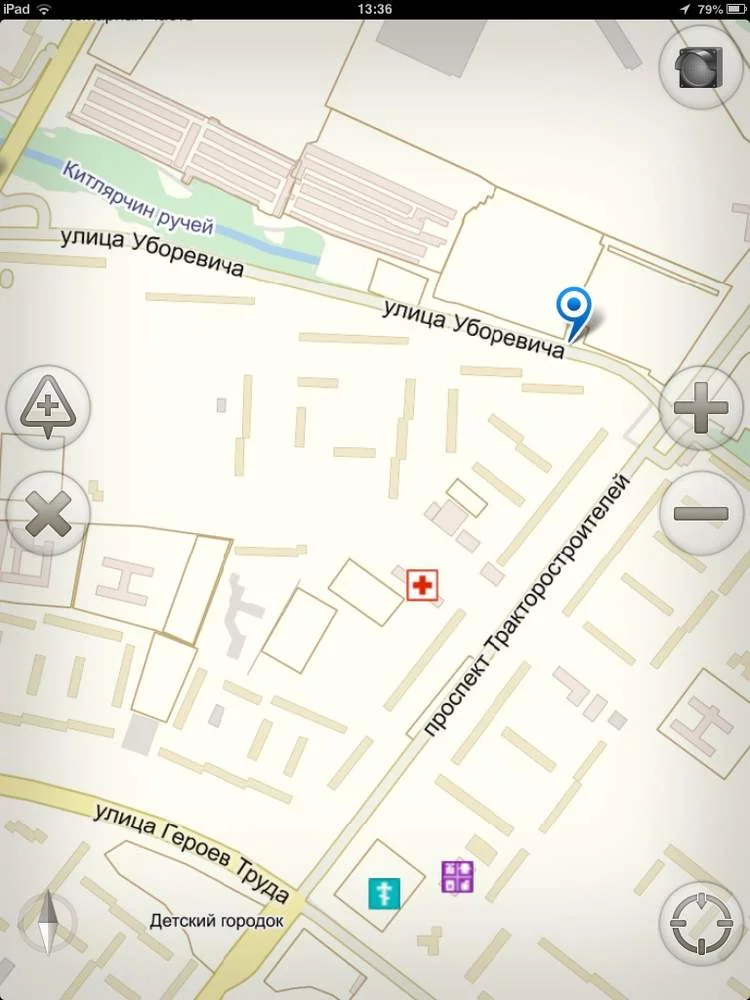Dismiss with the X button
750x1000 pixels.
tap(48, 516)
